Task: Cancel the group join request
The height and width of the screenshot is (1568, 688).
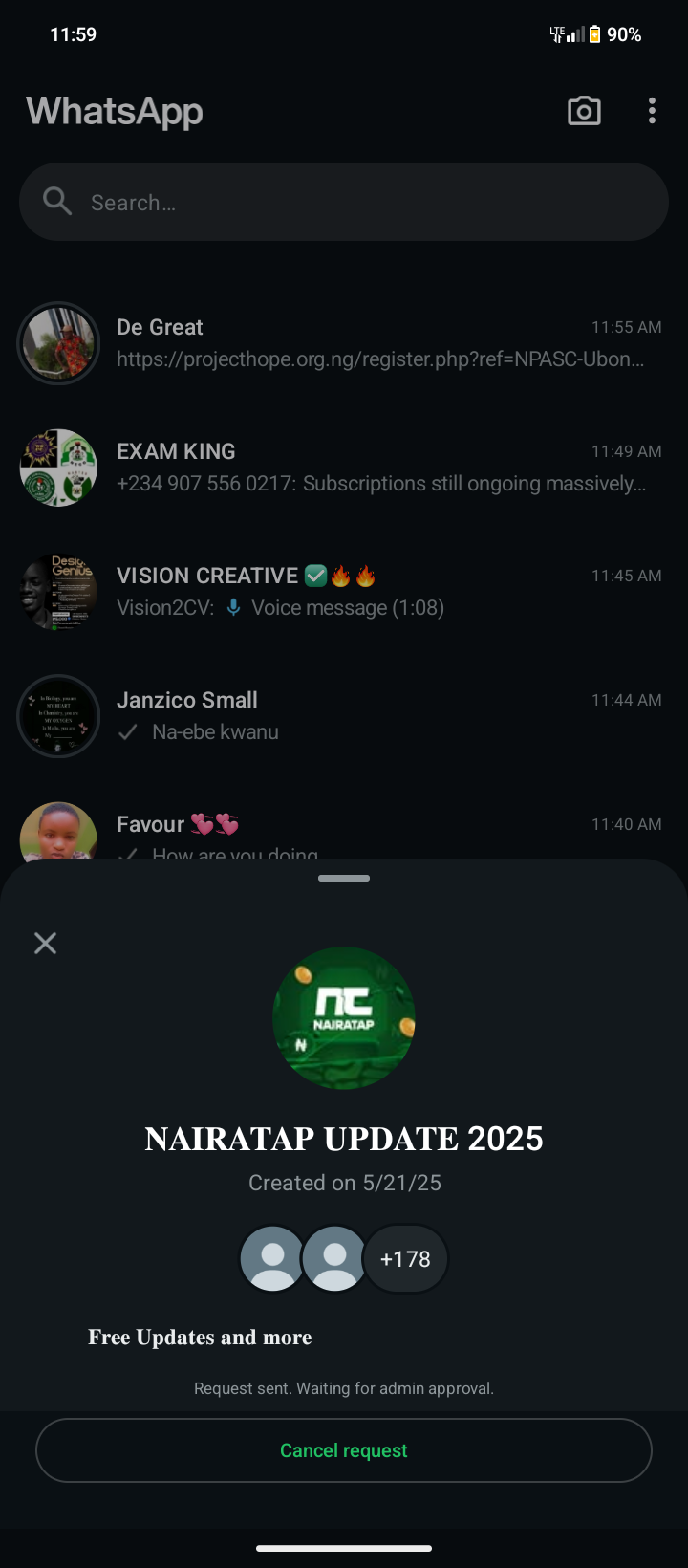Action: 344,1450
